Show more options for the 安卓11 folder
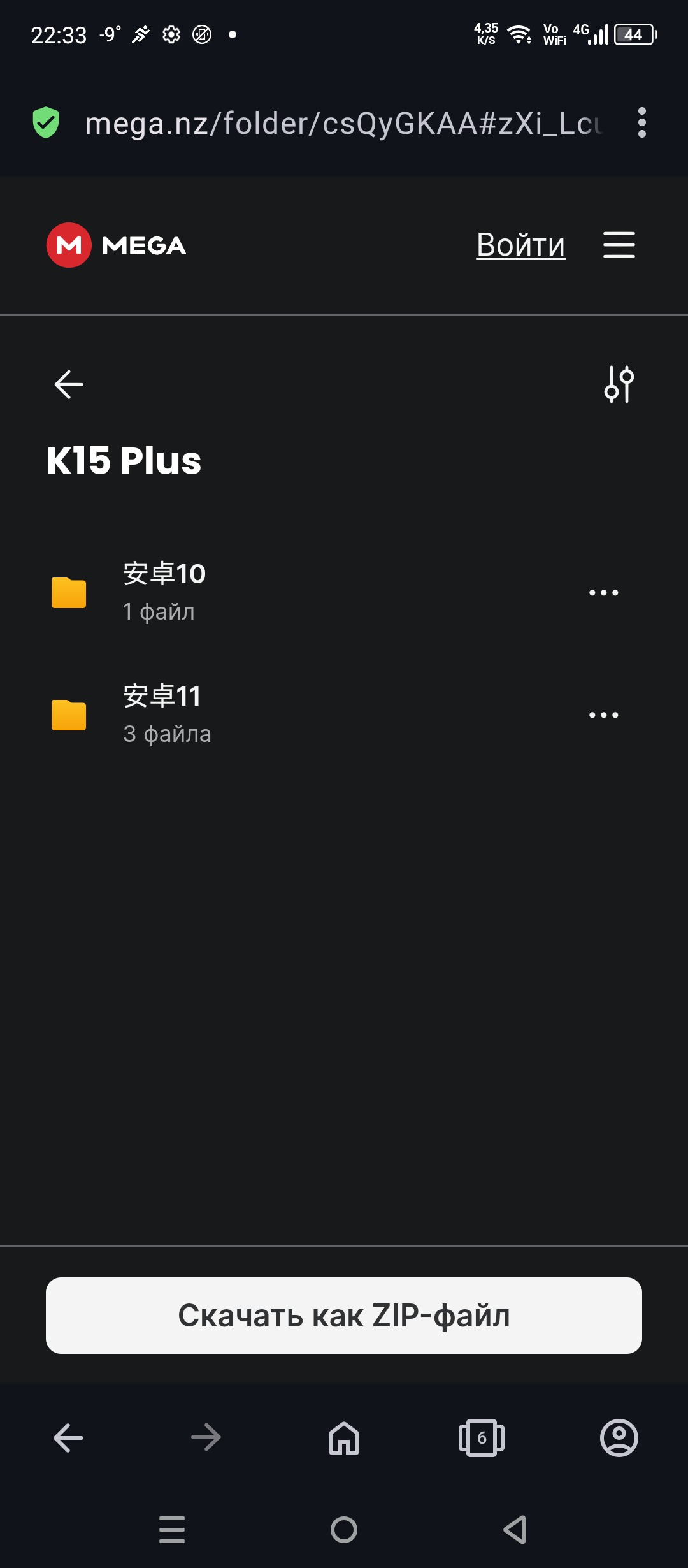This screenshot has width=688, height=1568. (x=603, y=715)
